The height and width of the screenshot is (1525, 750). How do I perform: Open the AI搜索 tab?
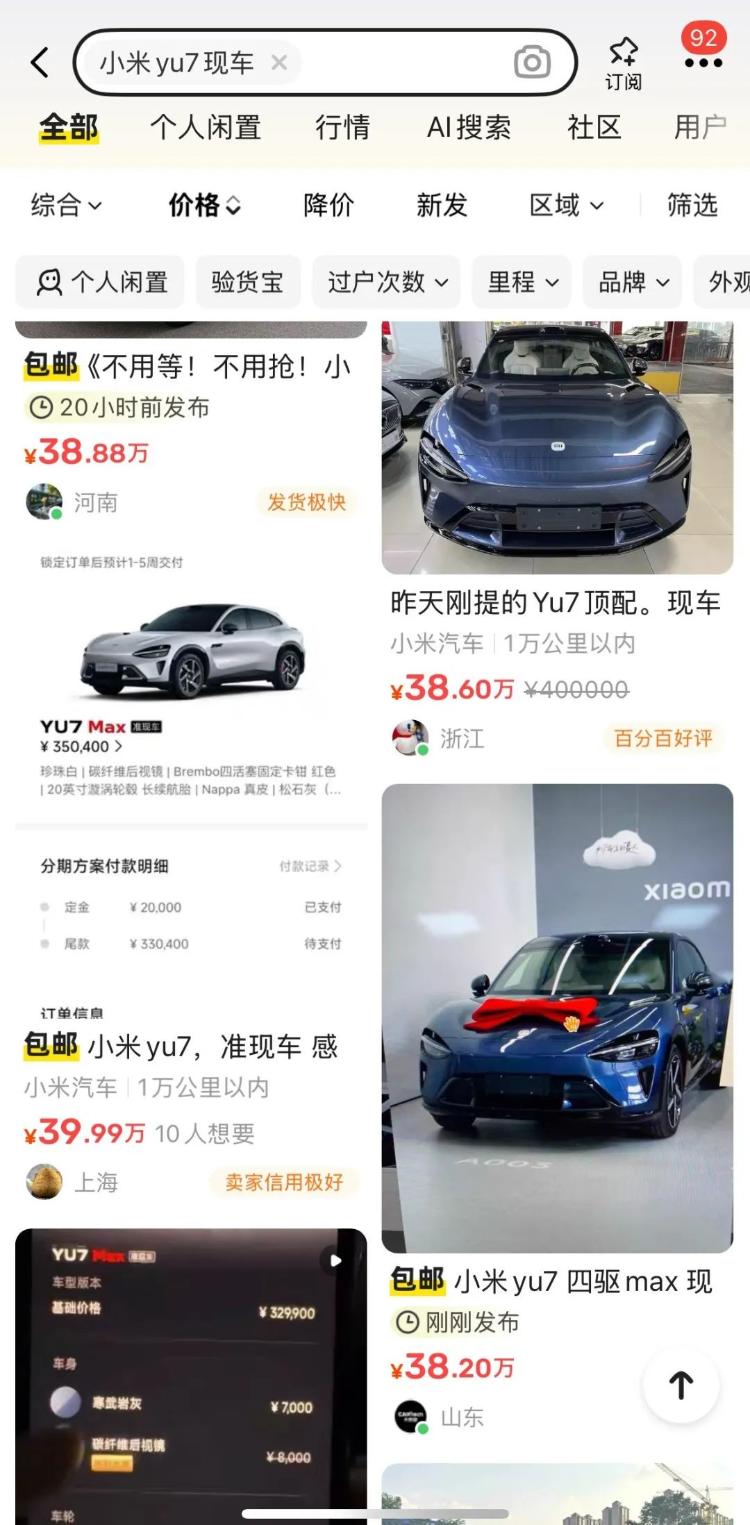coord(468,127)
